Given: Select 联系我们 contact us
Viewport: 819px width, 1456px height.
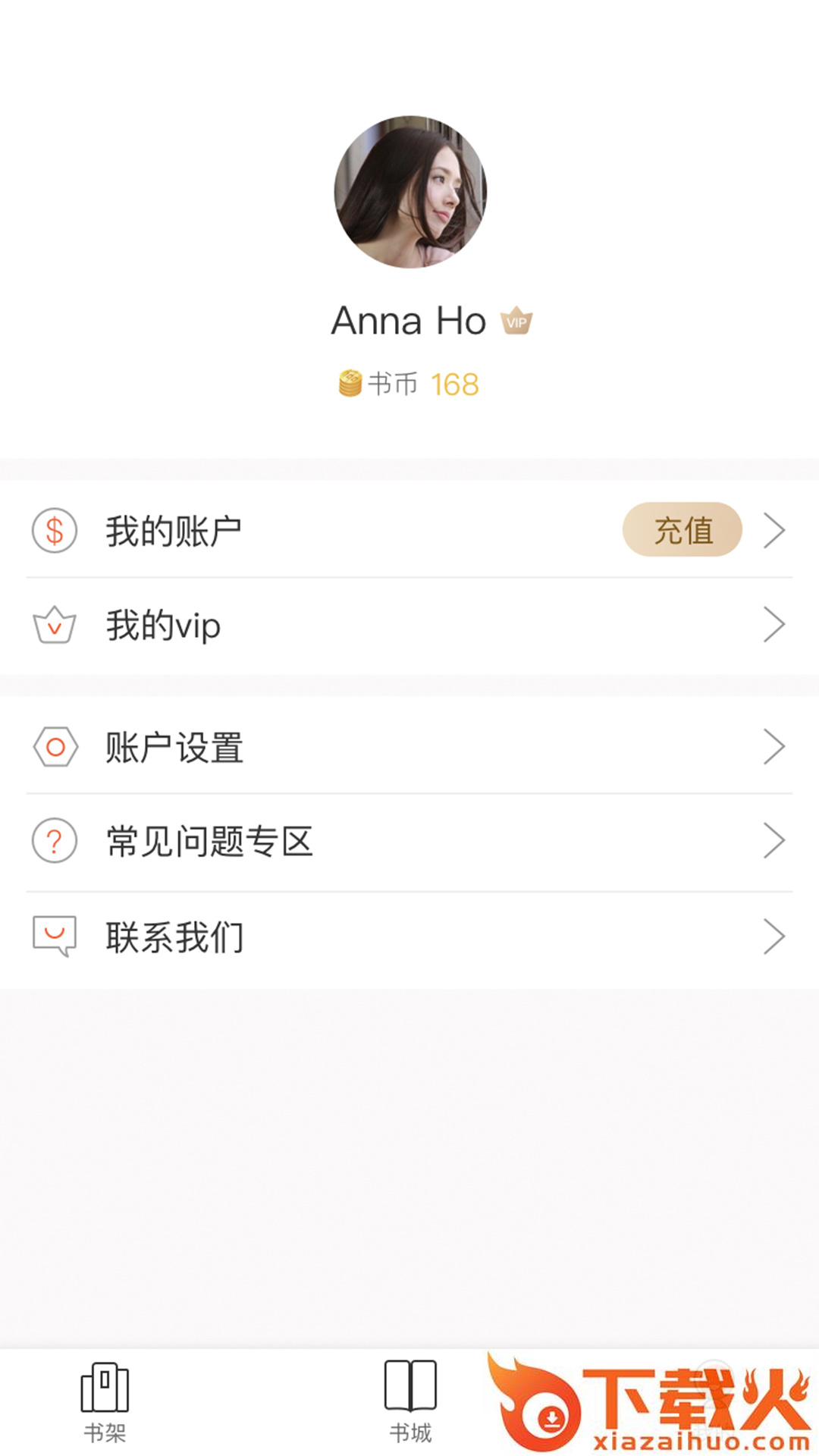Looking at the screenshot, I should point(409,937).
